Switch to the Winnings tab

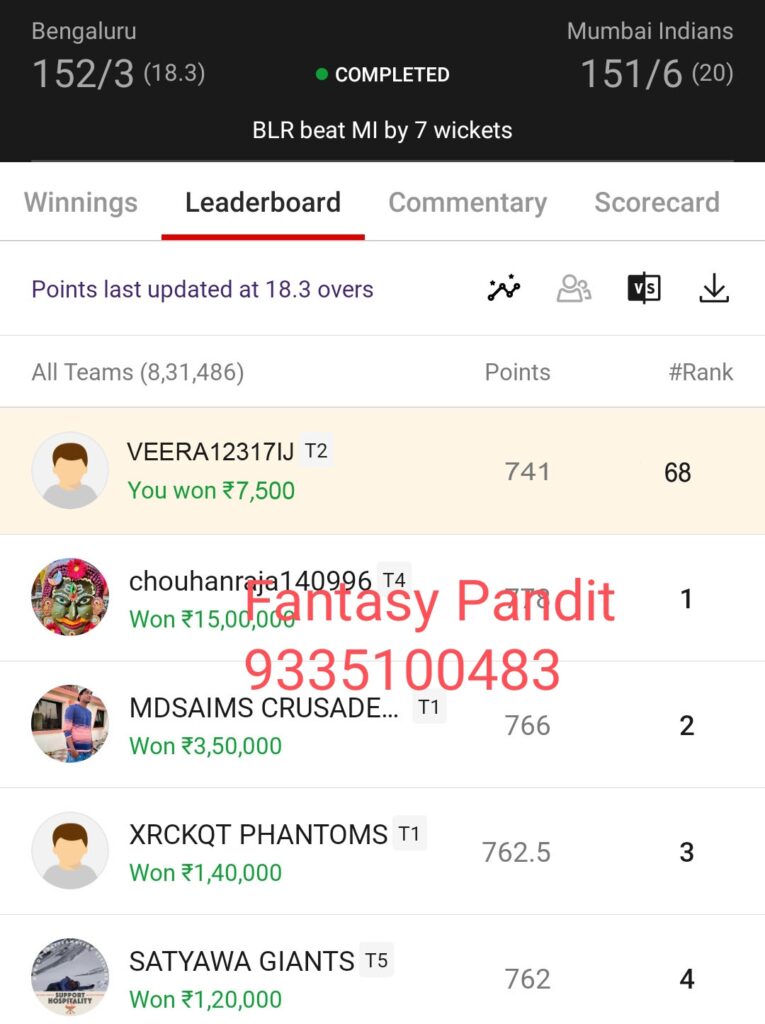click(x=80, y=202)
